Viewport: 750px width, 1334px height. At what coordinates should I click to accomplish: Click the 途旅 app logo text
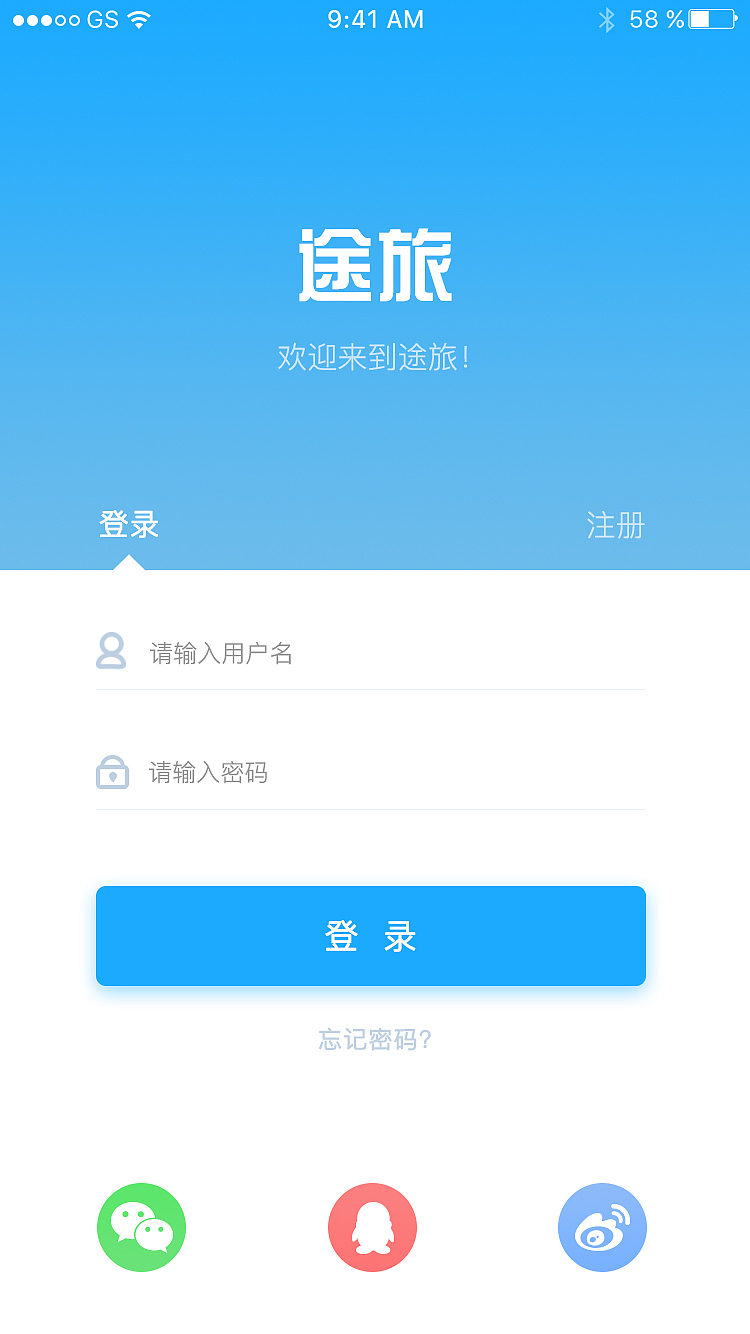point(375,263)
